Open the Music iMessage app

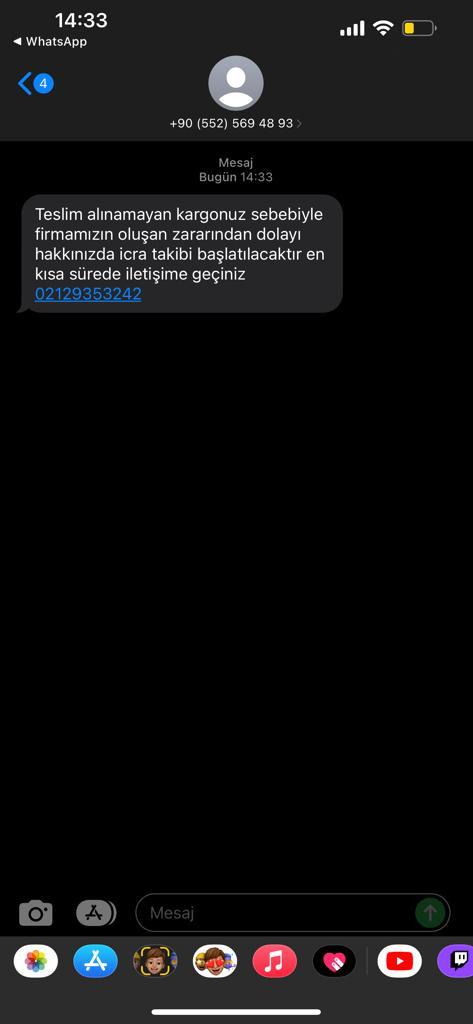(274, 961)
